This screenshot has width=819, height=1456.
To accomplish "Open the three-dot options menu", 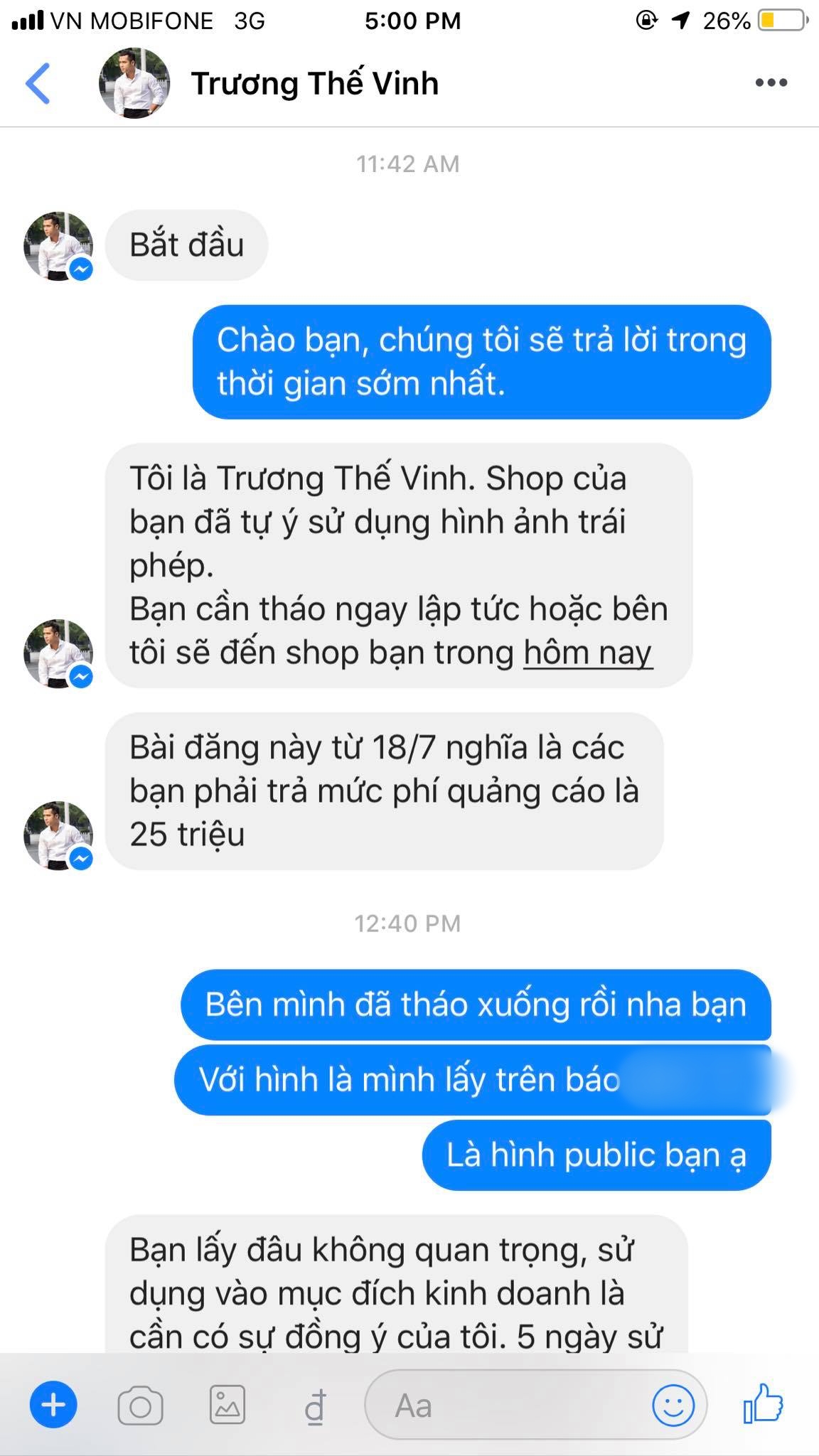I will pyautogui.click(x=771, y=83).
